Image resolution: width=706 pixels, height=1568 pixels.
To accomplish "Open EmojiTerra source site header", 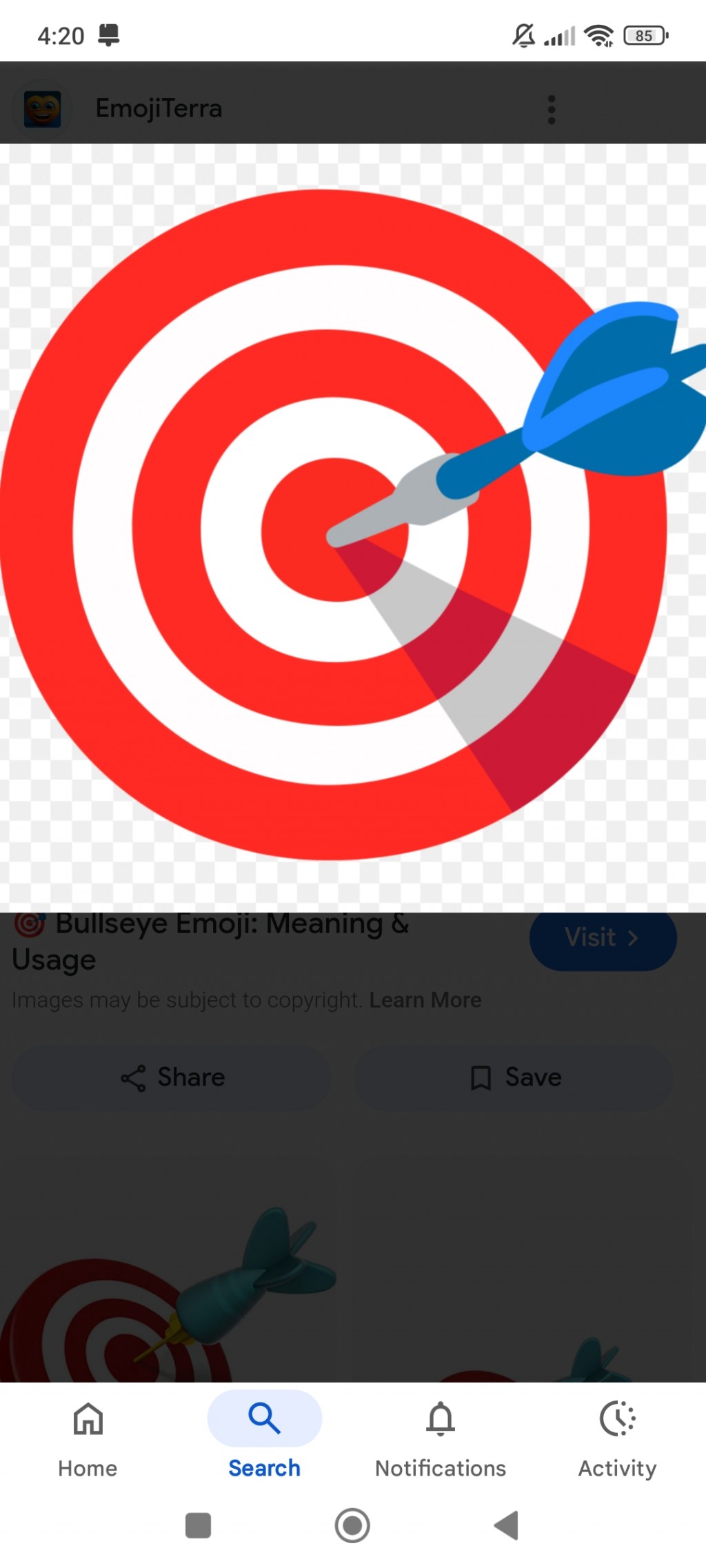I will (159, 109).
